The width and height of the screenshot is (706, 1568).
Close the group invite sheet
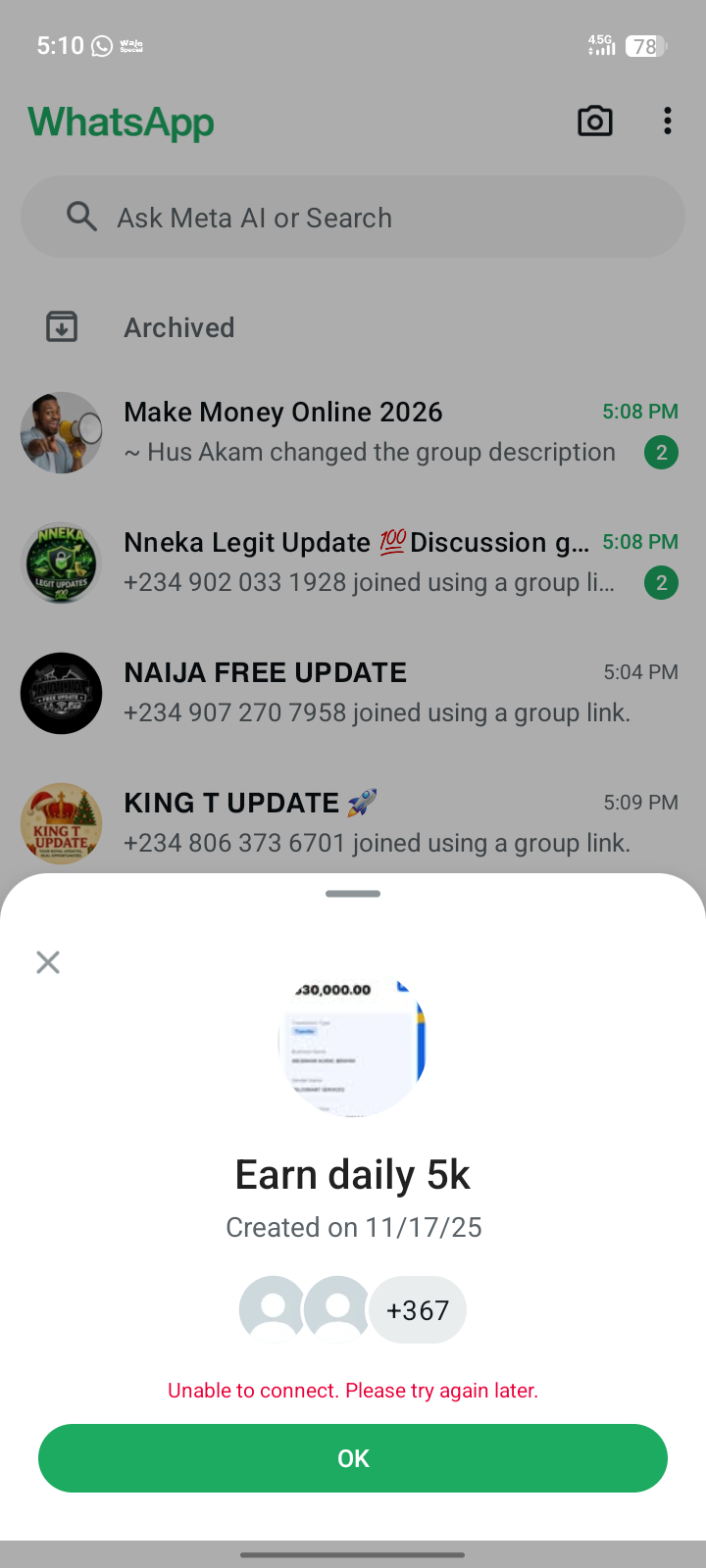pyautogui.click(x=48, y=962)
